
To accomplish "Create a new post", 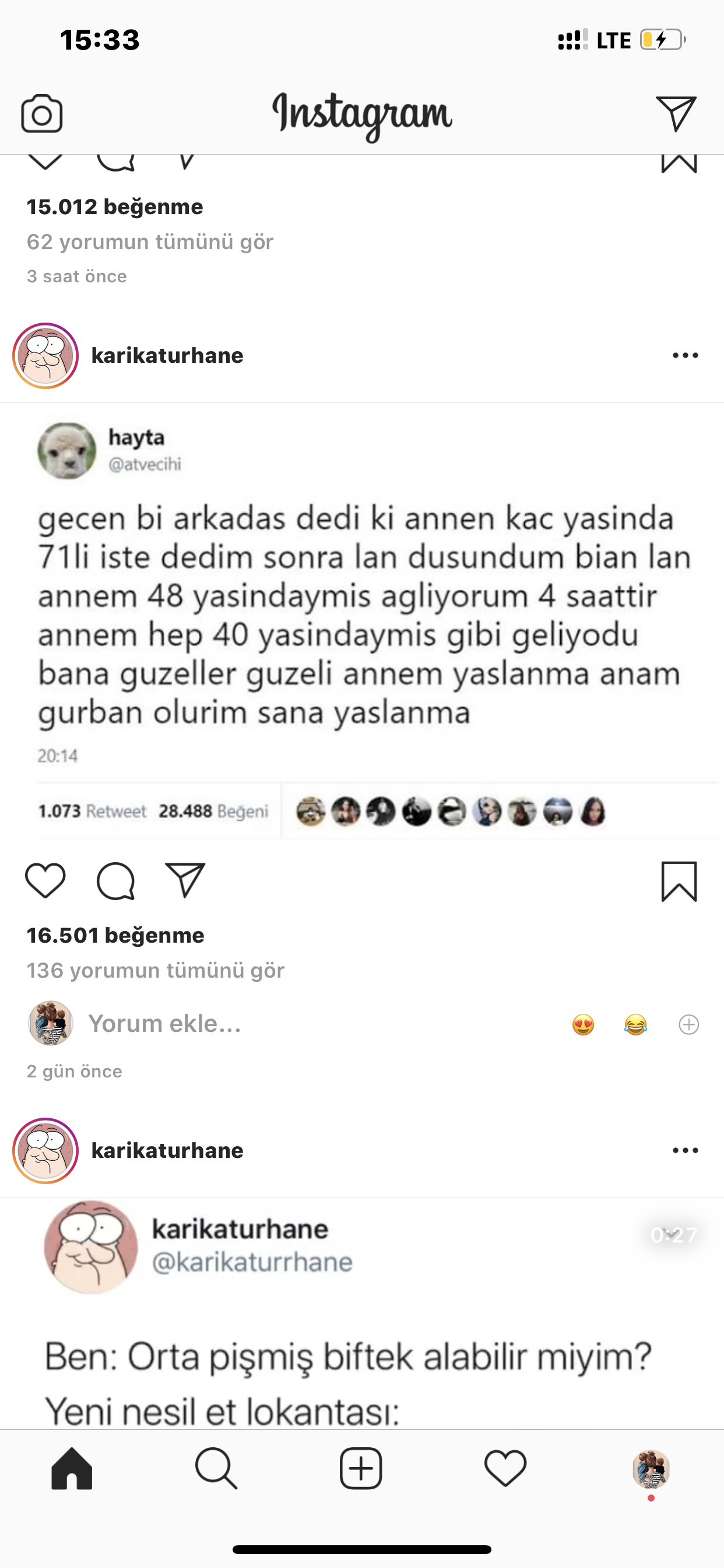I will (361, 1468).
